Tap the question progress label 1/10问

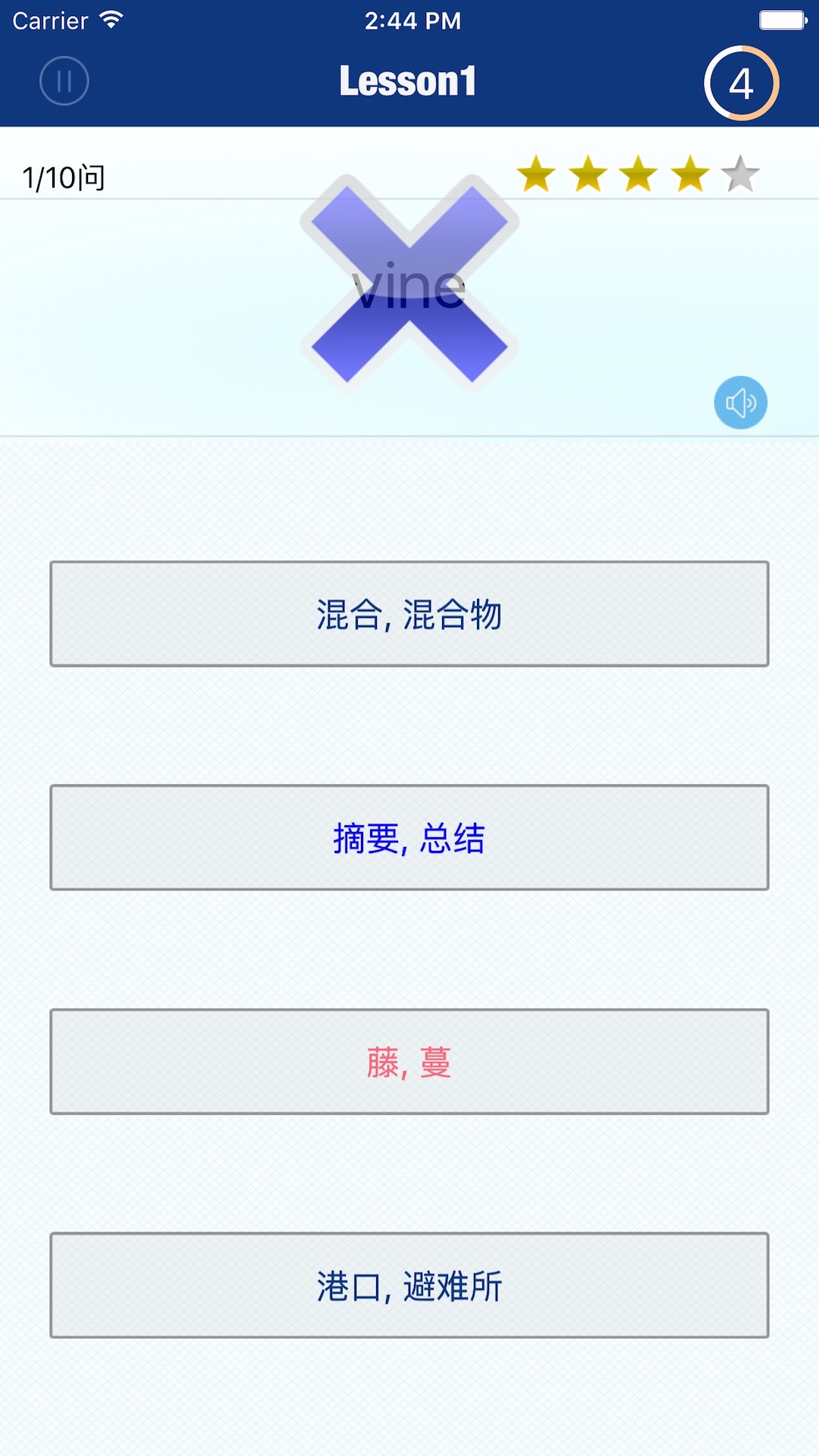[64, 176]
